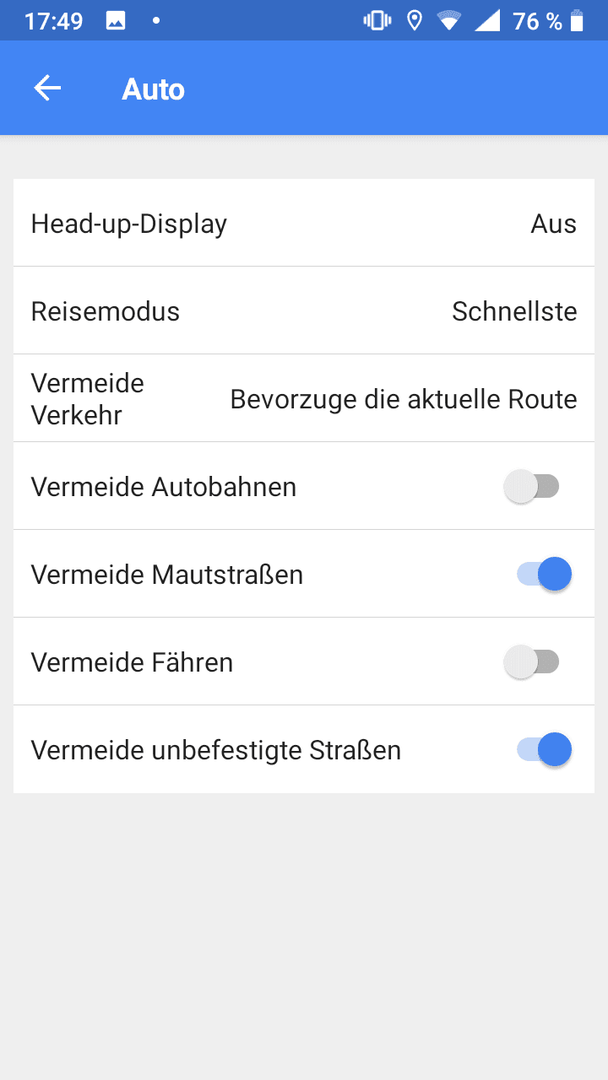Disable the Vermeide Mautstraßen switch
The height and width of the screenshot is (1080, 608).
click(544, 574)
